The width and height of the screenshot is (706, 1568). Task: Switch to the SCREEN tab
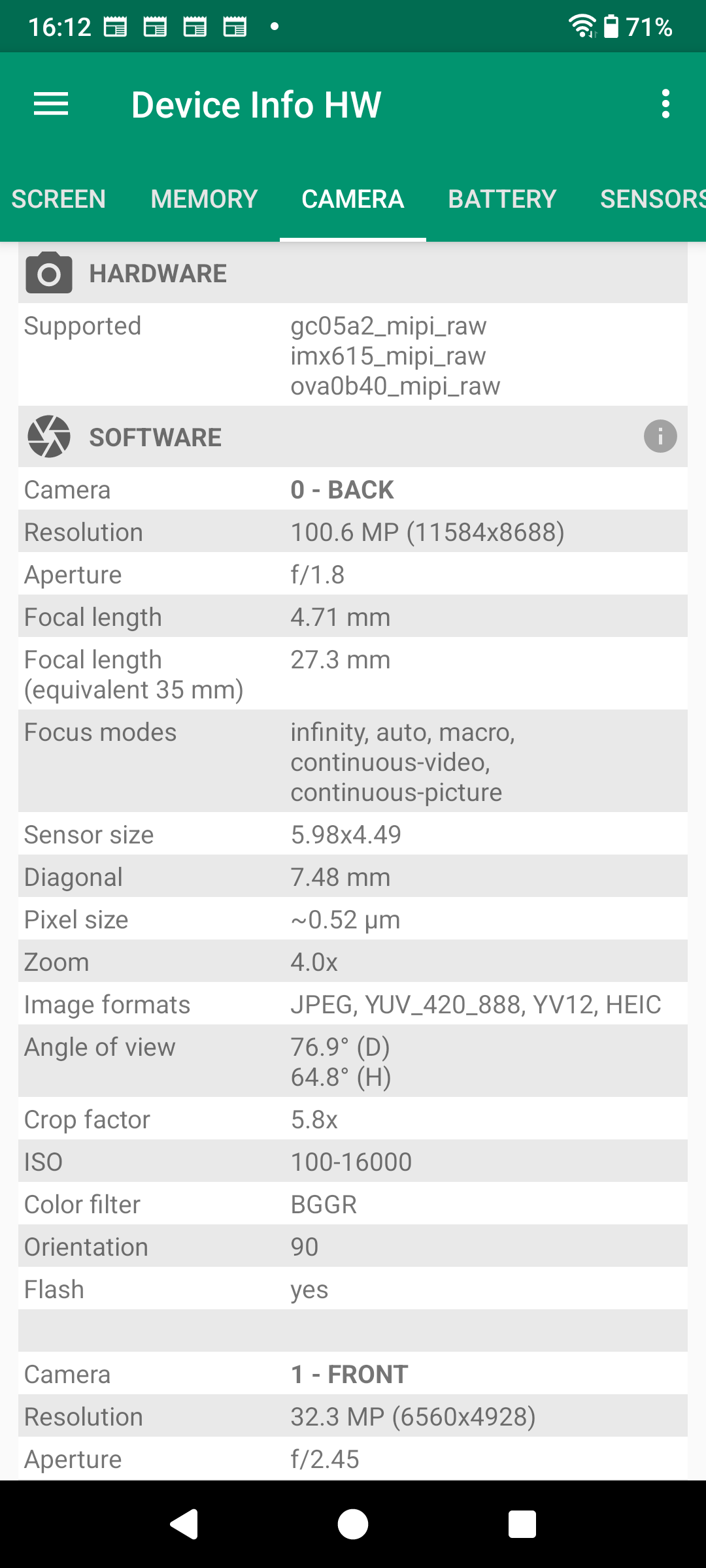[59, 199]
